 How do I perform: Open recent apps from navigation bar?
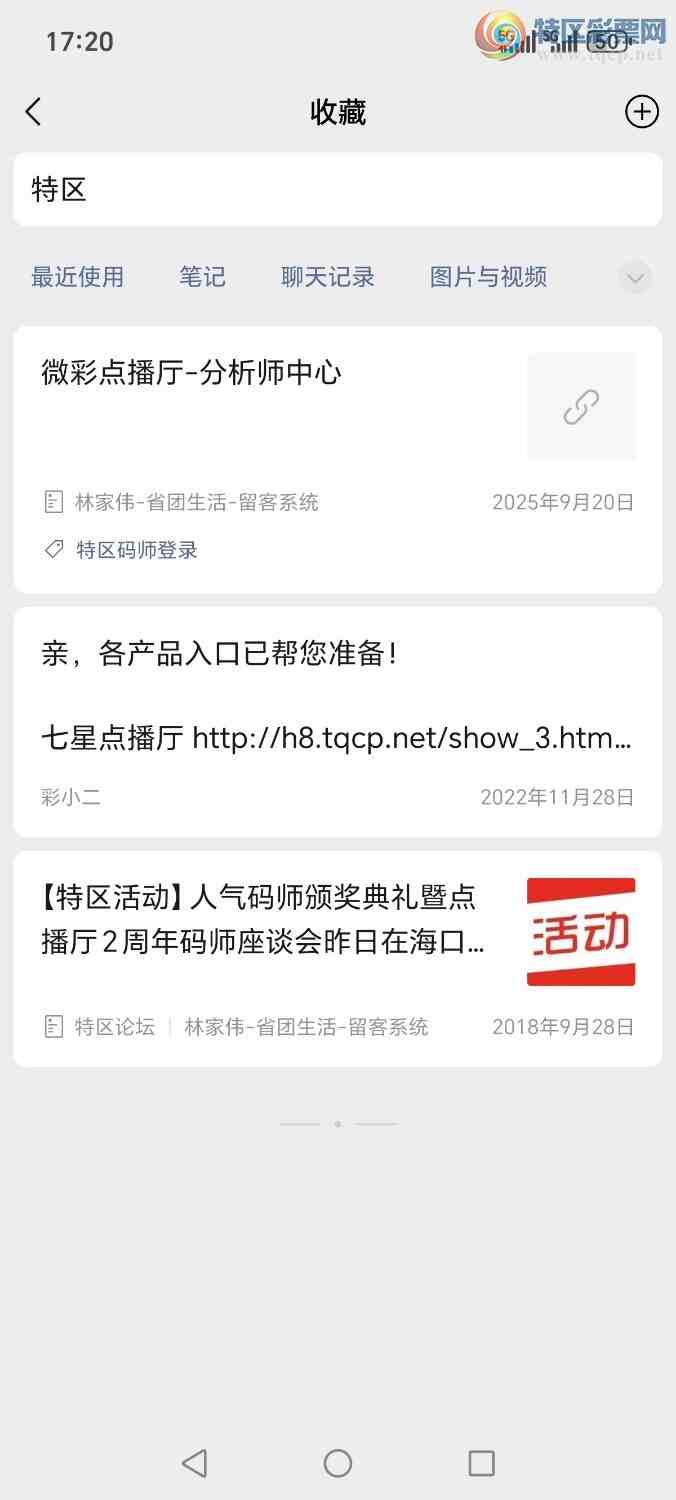click(x=481, y=1463)
